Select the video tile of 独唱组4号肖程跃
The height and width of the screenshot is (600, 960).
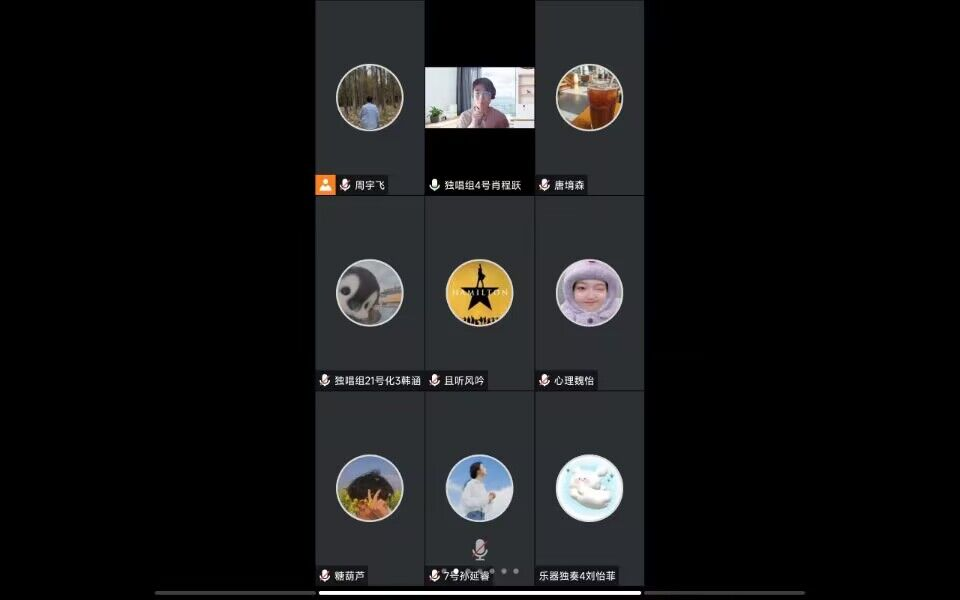coord(479,98)
